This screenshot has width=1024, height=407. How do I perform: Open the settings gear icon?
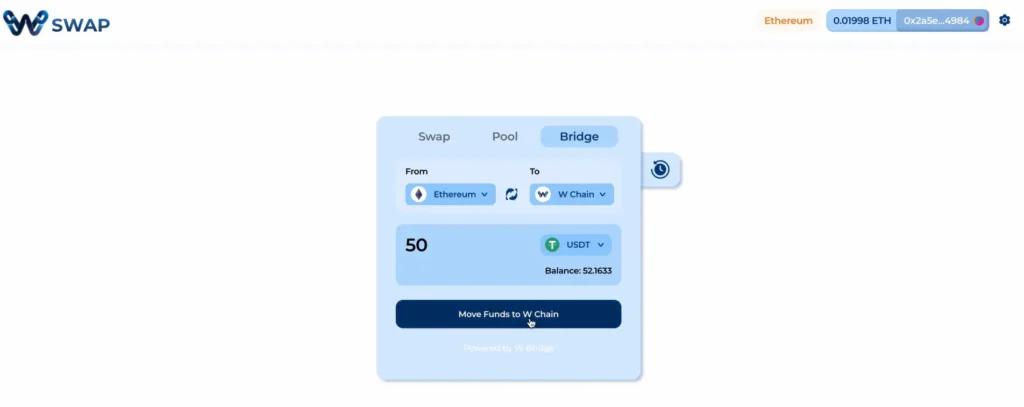[1005, 20]
